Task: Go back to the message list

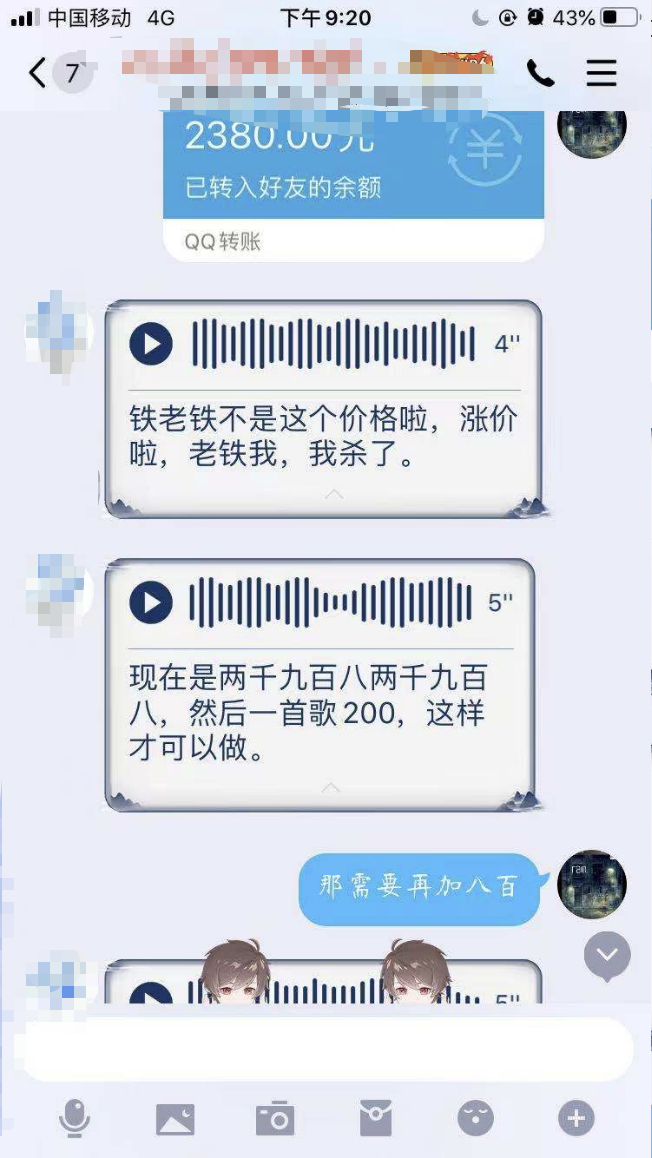Action: tap(38, 73)
